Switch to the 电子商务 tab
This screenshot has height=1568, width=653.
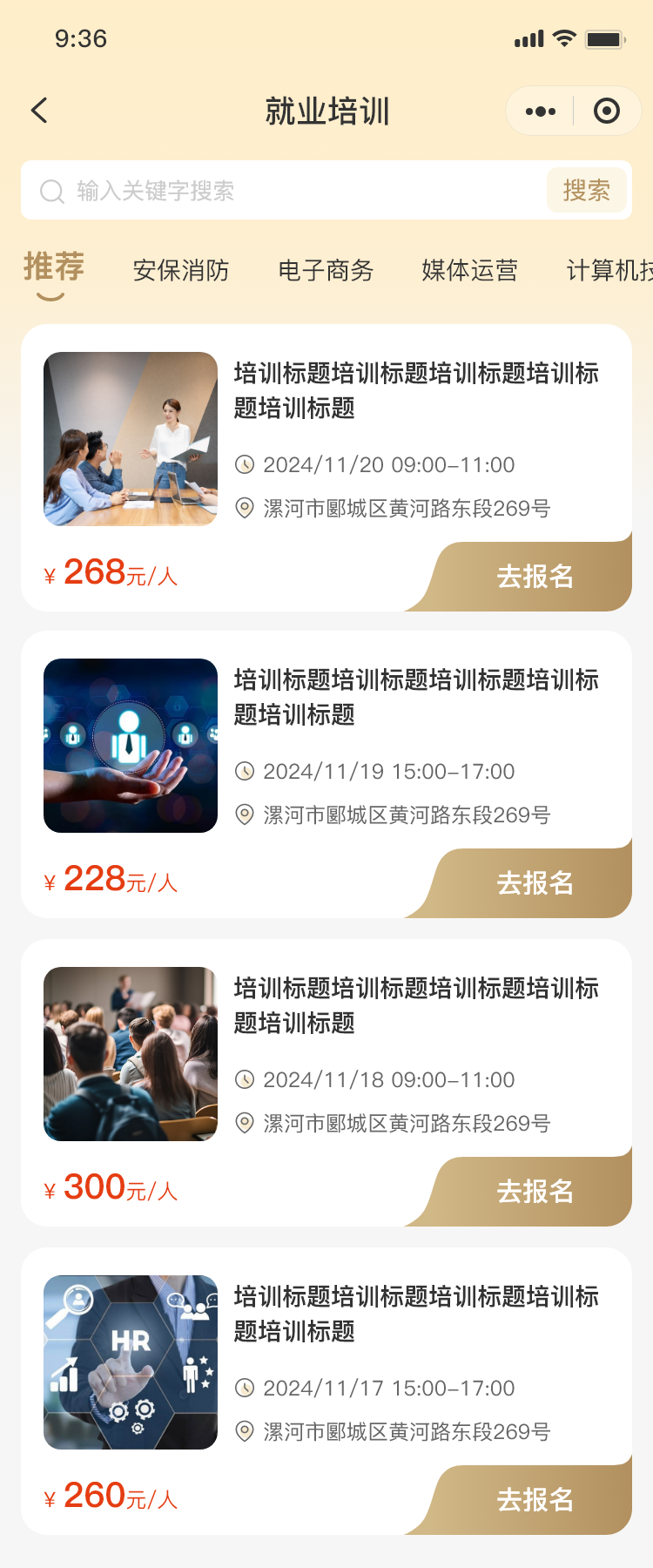[326, 270]
